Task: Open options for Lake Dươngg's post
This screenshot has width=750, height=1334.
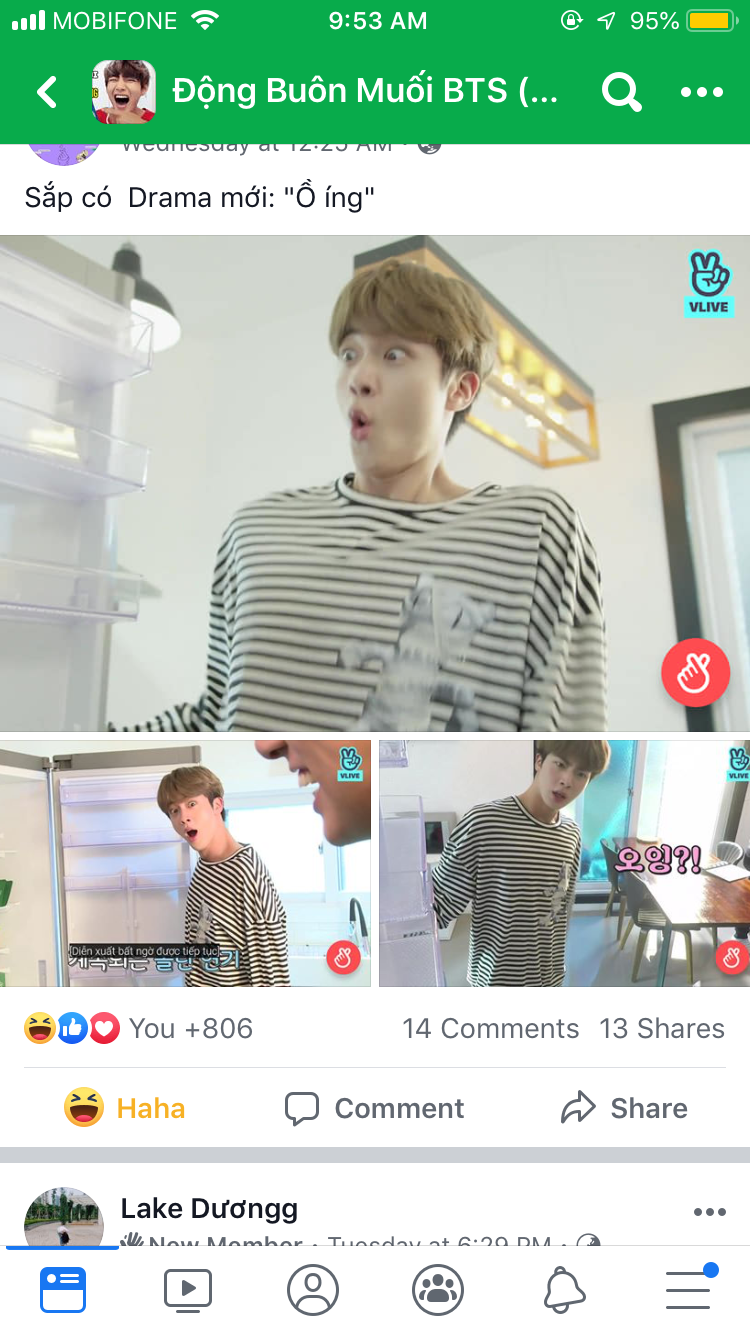Action: click(x=709, y=1212)
